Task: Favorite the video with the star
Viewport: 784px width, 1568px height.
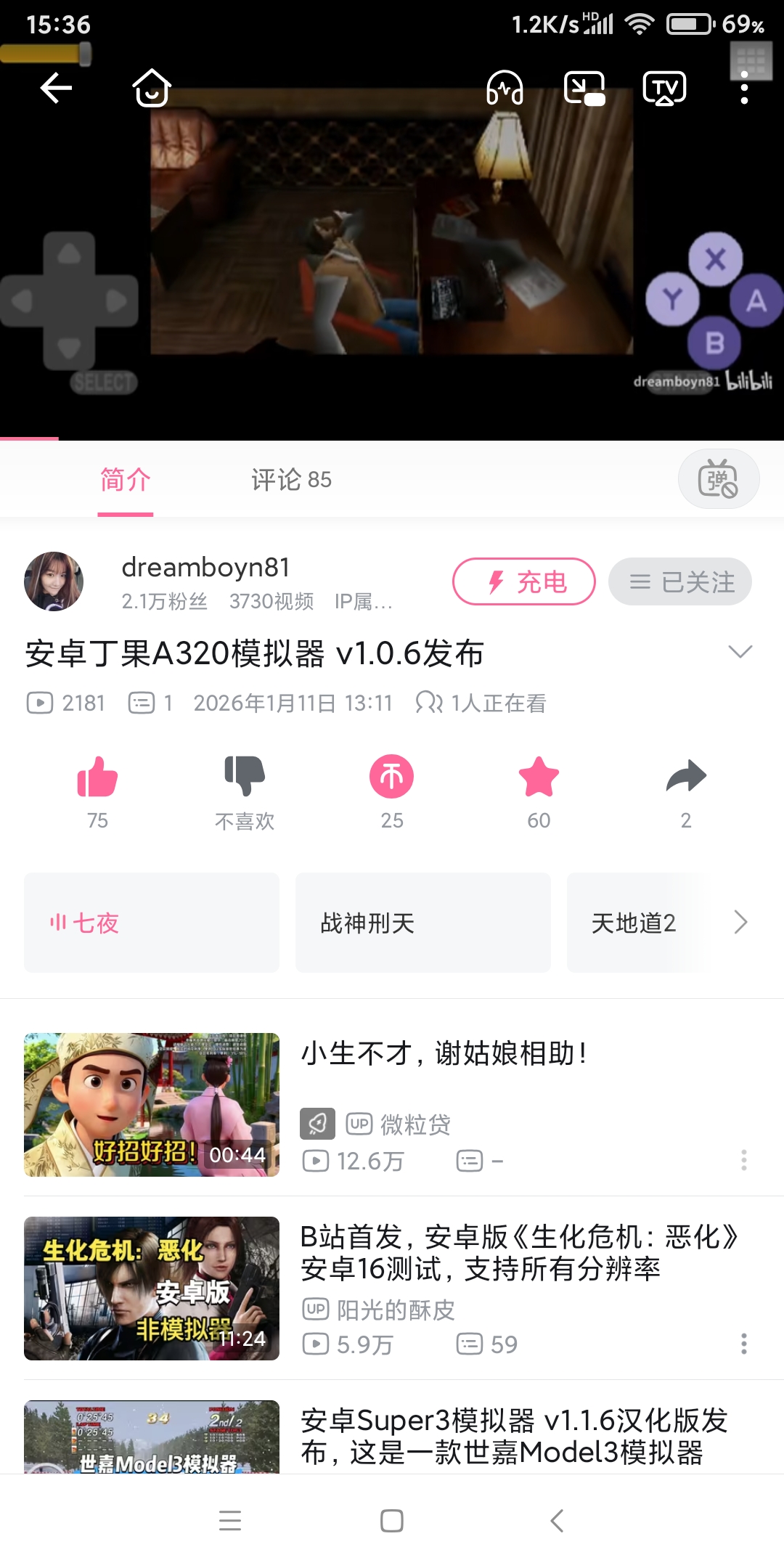Action: click(x=538, y=777)
